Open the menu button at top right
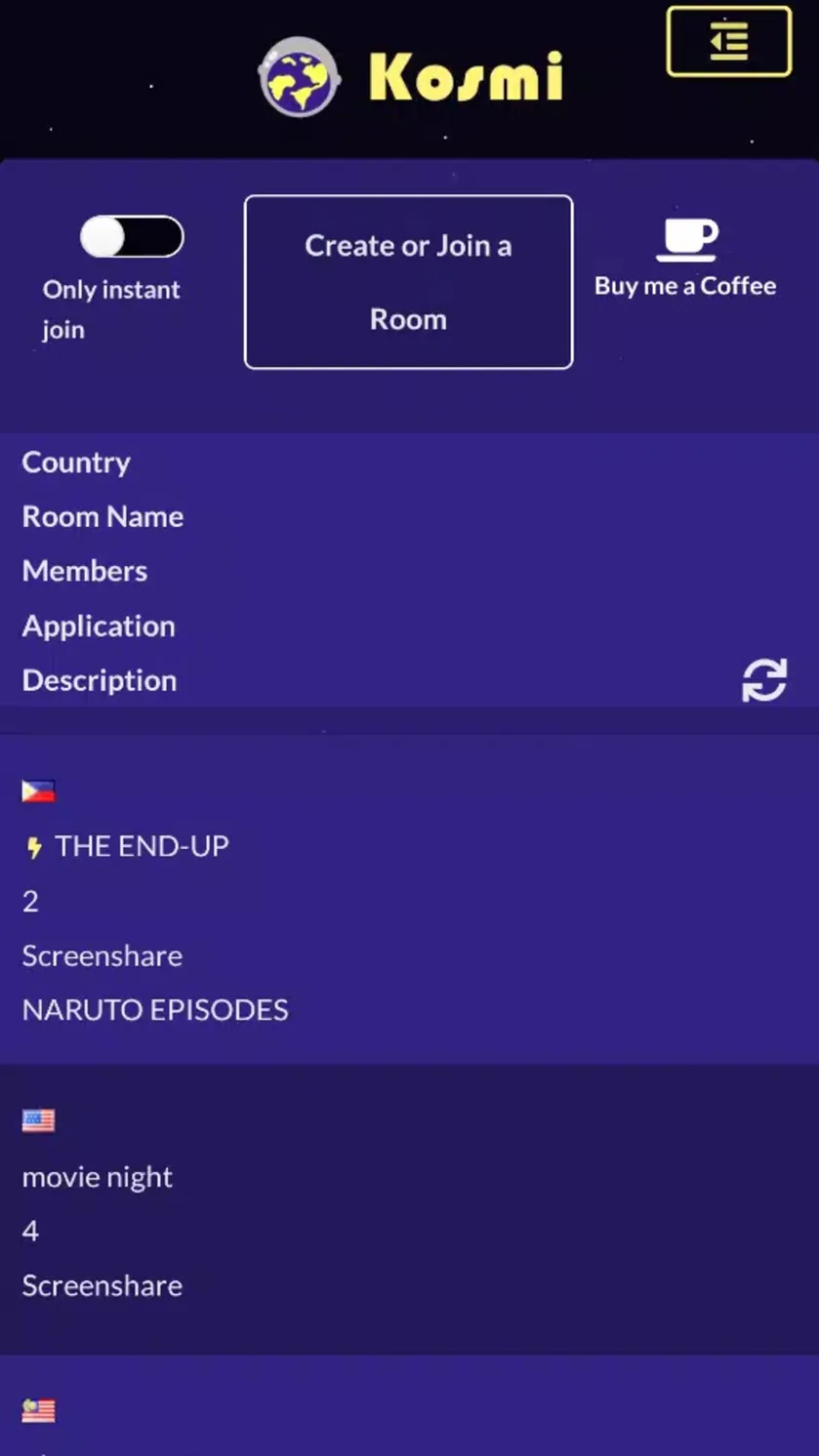Image resolution: width=819 pixels, height=1456 pixels. pyautogui.click(x=728, y=41)
